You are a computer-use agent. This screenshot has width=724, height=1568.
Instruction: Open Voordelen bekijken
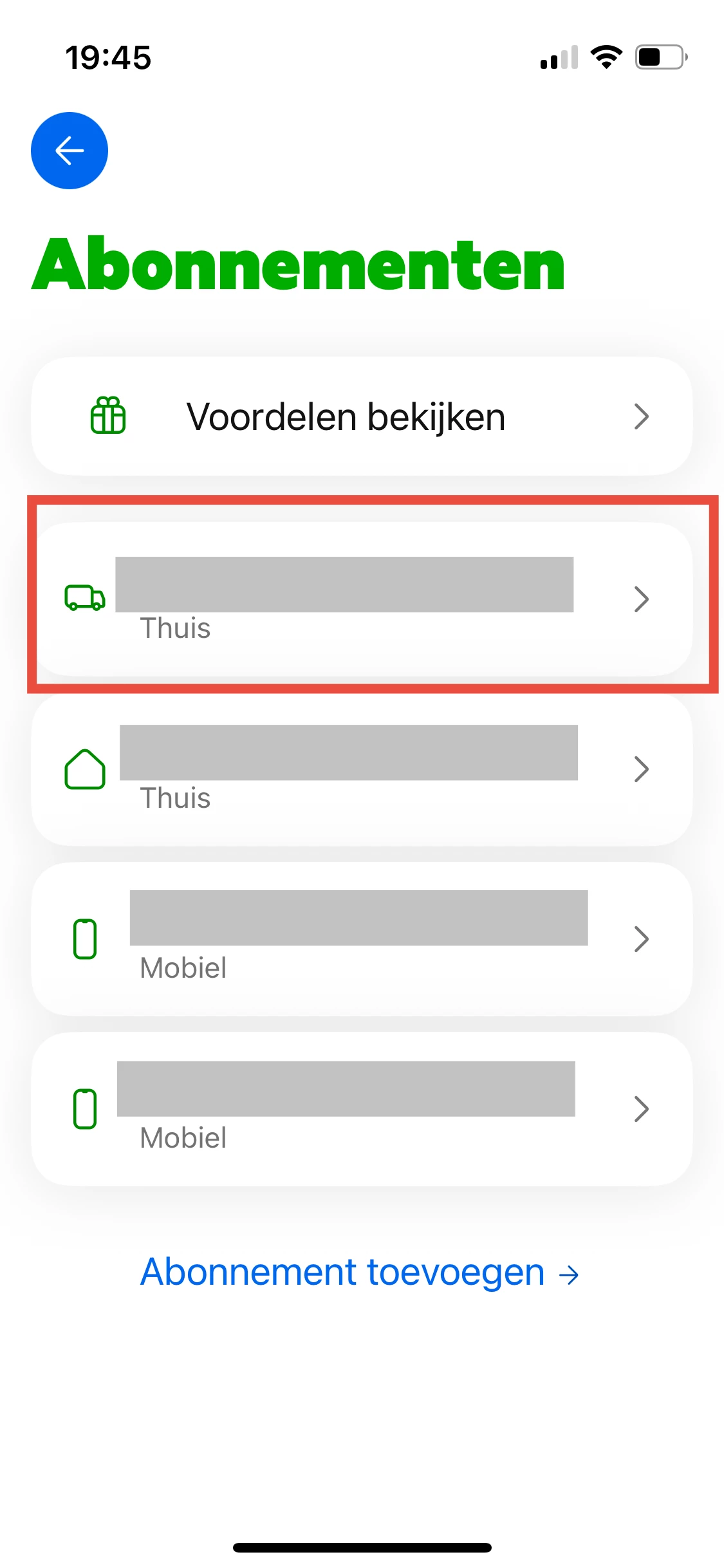[361, 416]
